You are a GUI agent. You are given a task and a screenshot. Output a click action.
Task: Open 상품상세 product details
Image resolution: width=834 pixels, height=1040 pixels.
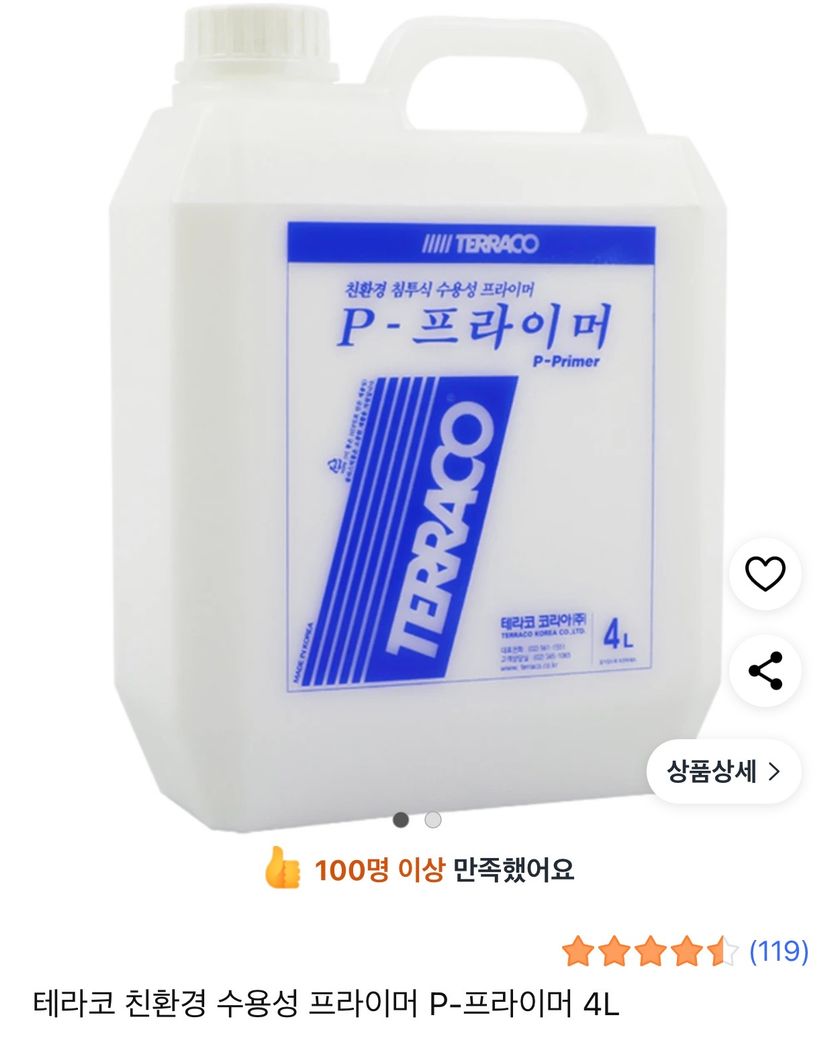pyautogui.click(x=724, y=771)
